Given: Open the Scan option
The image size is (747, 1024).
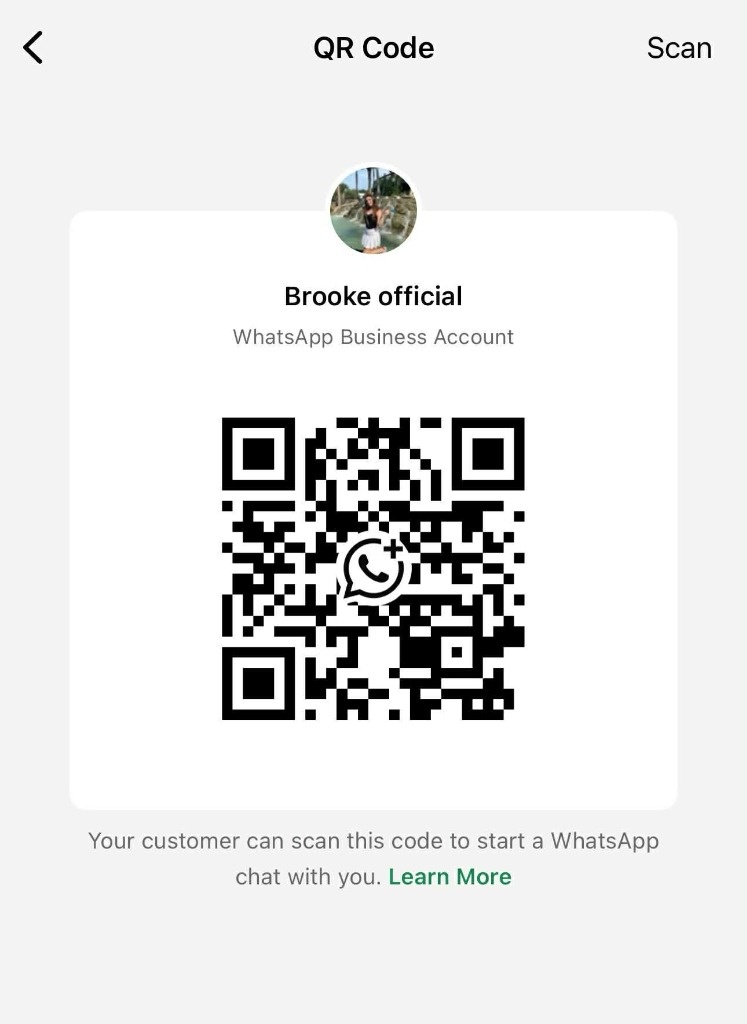Looking at the screenshot, I should point(679,48).
